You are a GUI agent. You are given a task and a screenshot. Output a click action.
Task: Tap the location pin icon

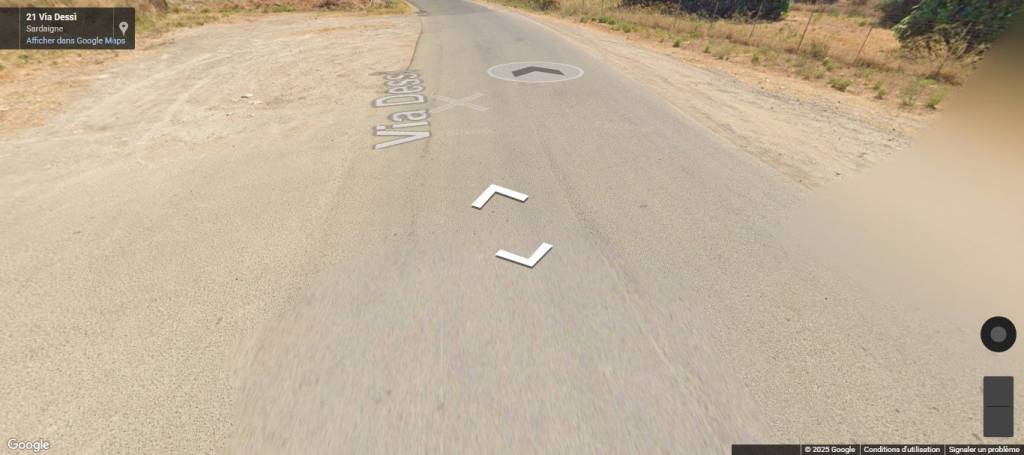pos(123,28)
